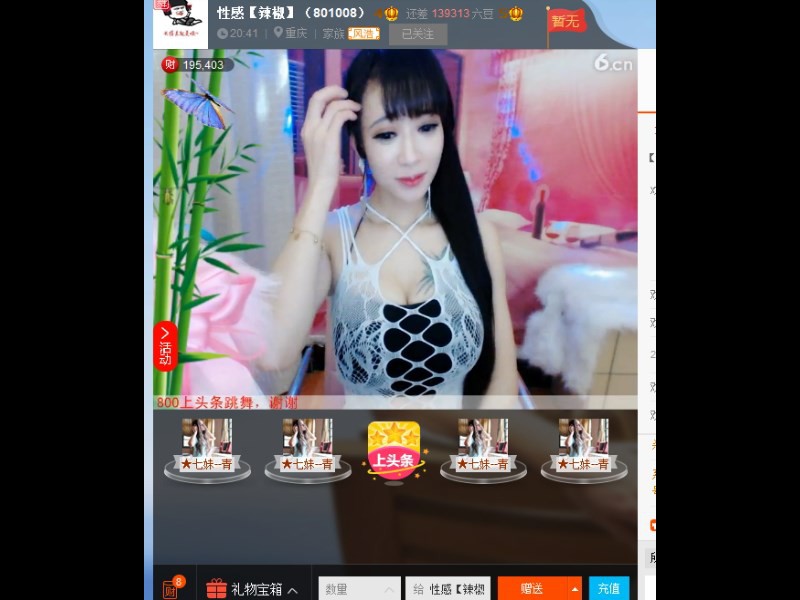800x600 pixels.
Task: Send gift with 赠送 button
Action: (531, 589)
